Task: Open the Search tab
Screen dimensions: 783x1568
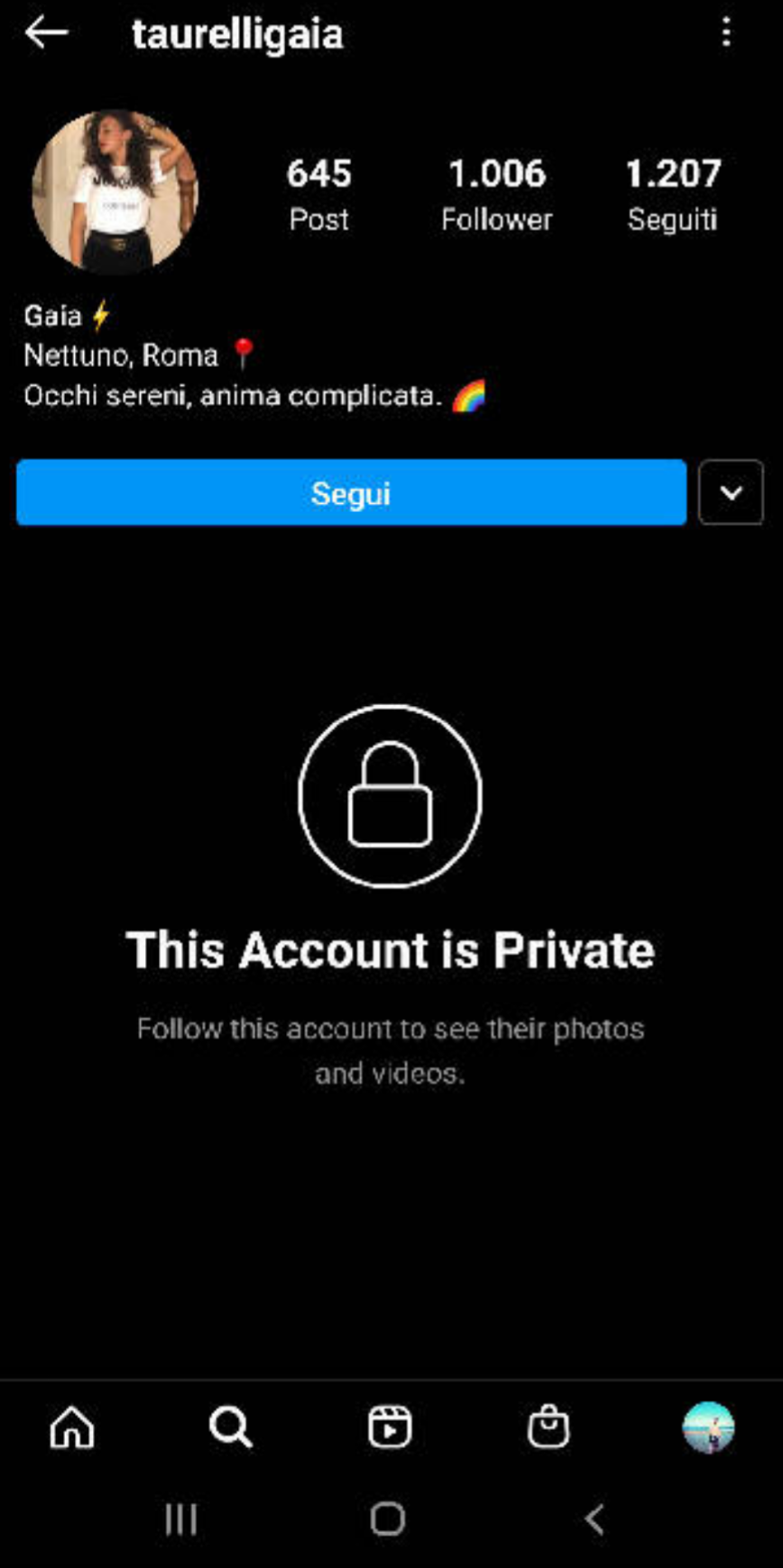Action: [231, 1427]
